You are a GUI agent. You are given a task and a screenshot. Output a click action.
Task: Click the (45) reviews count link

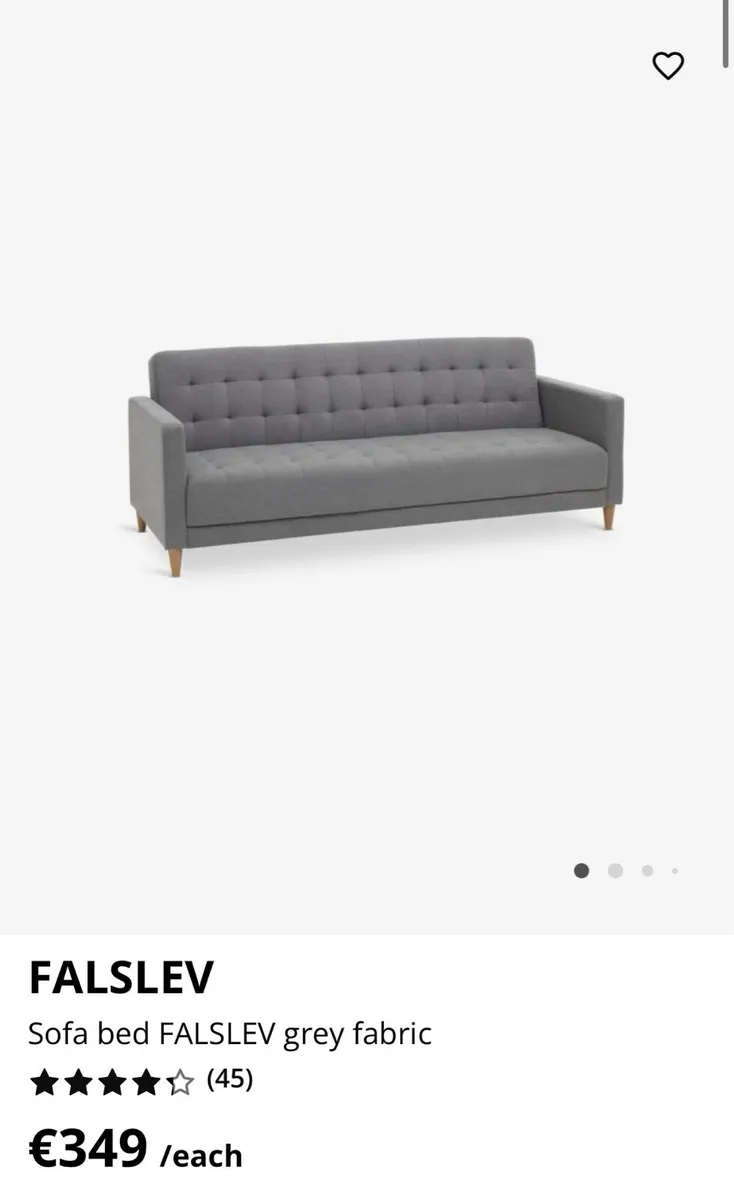228,1081
